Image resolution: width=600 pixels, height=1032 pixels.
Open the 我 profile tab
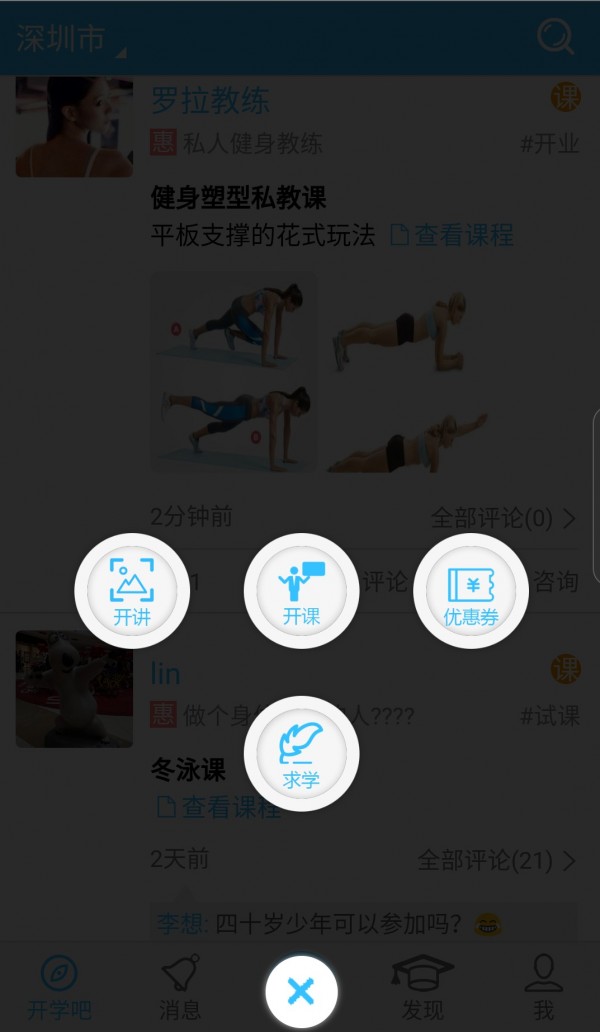pos(543,988)
